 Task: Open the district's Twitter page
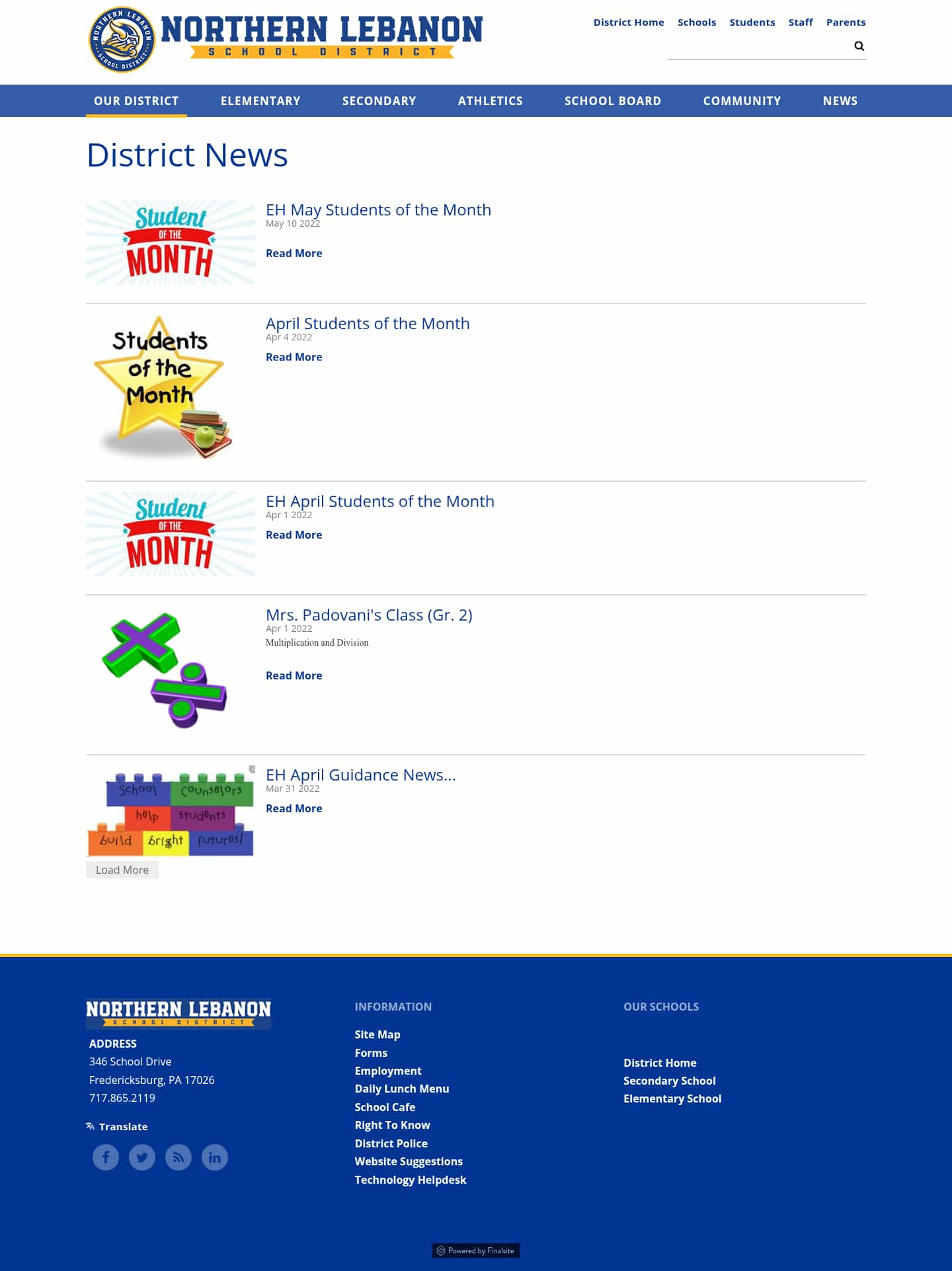(141, 1157)
